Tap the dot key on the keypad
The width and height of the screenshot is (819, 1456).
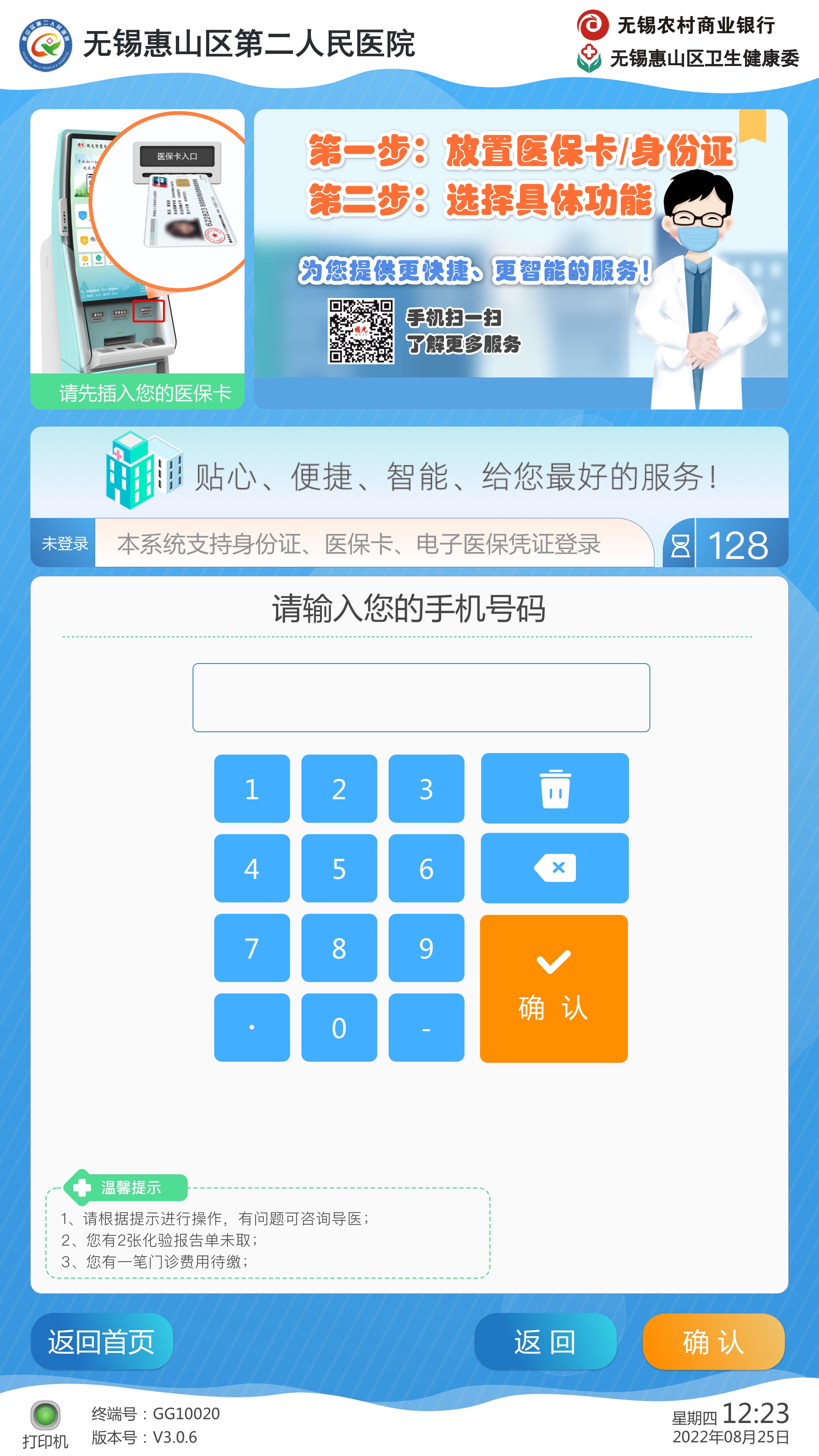251,1028
